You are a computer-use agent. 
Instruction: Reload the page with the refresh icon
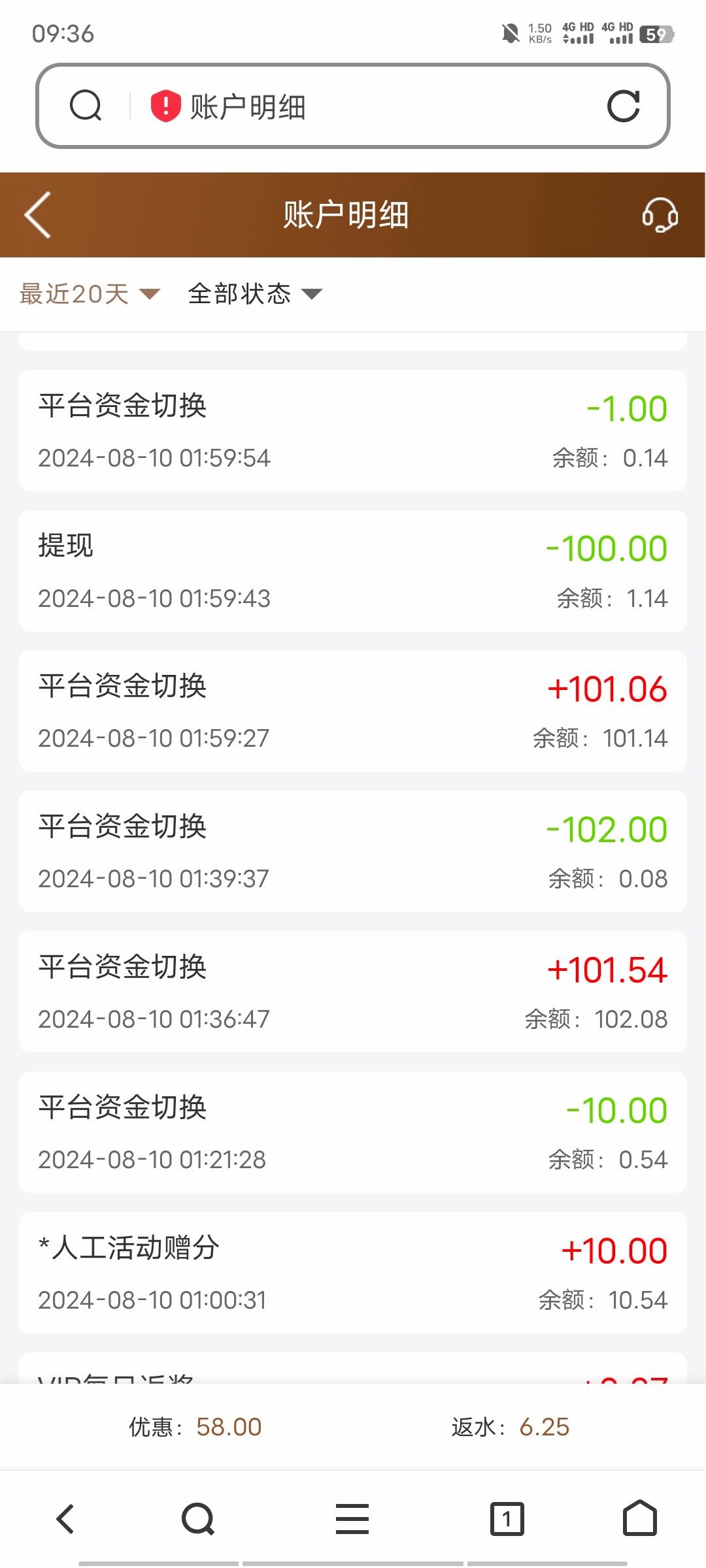(x=623, y=106)
